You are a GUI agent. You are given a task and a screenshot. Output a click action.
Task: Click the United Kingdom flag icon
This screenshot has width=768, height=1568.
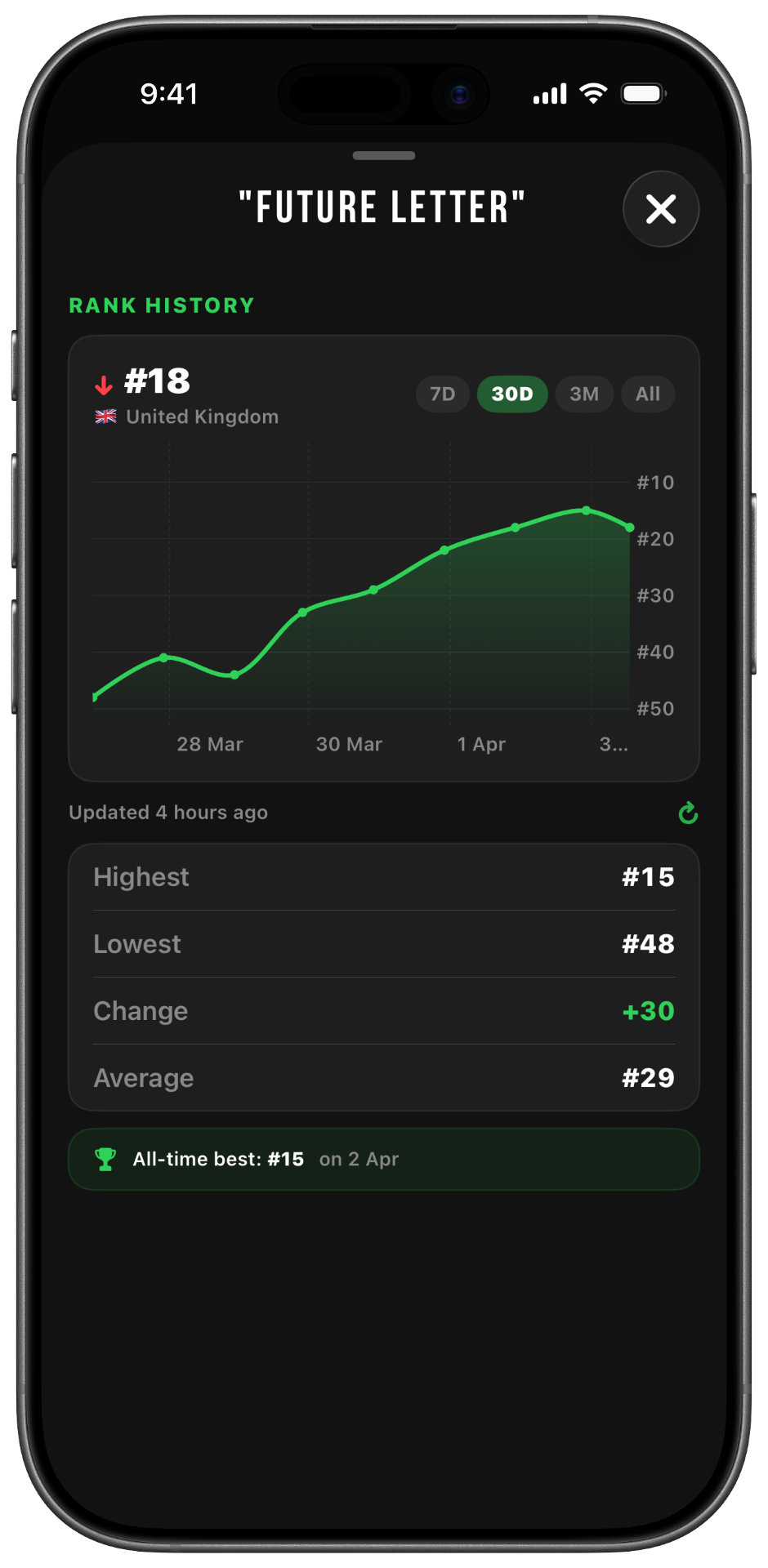click(105, 416)
